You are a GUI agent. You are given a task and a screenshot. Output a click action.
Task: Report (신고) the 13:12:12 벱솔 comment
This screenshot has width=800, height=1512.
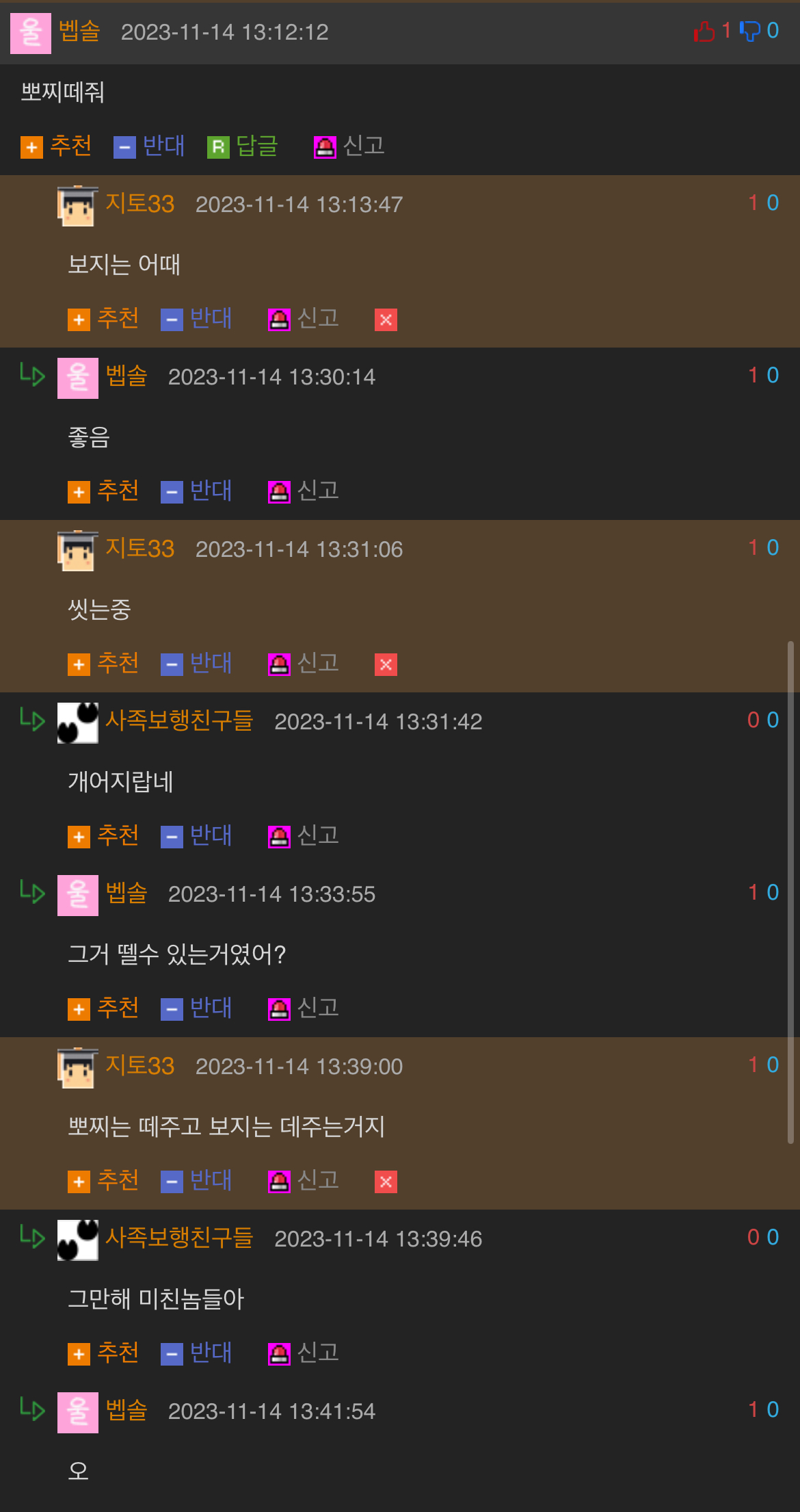[349, 146]
